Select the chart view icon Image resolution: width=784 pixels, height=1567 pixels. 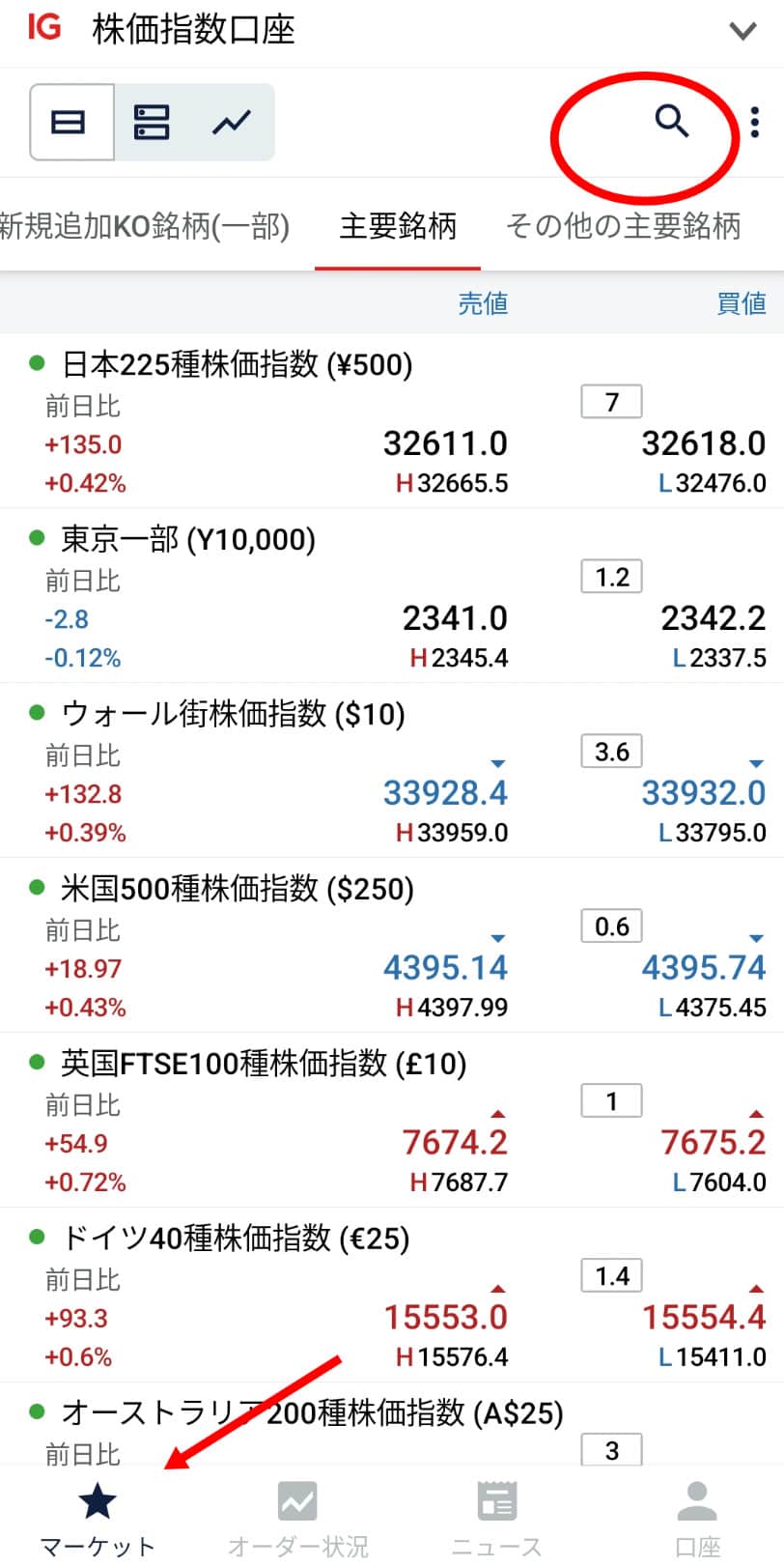(230, 122)
